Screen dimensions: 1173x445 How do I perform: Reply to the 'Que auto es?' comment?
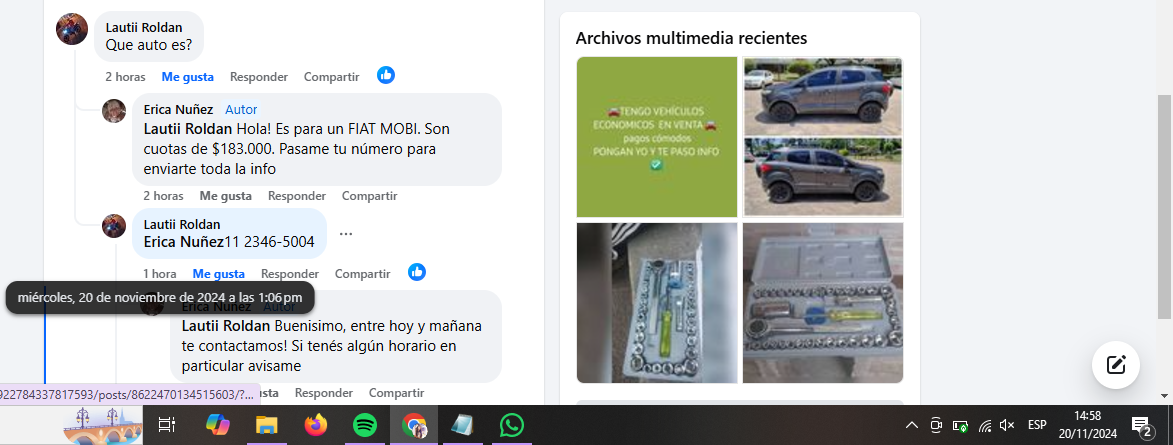pyautogui.click(x=258, y=77)
